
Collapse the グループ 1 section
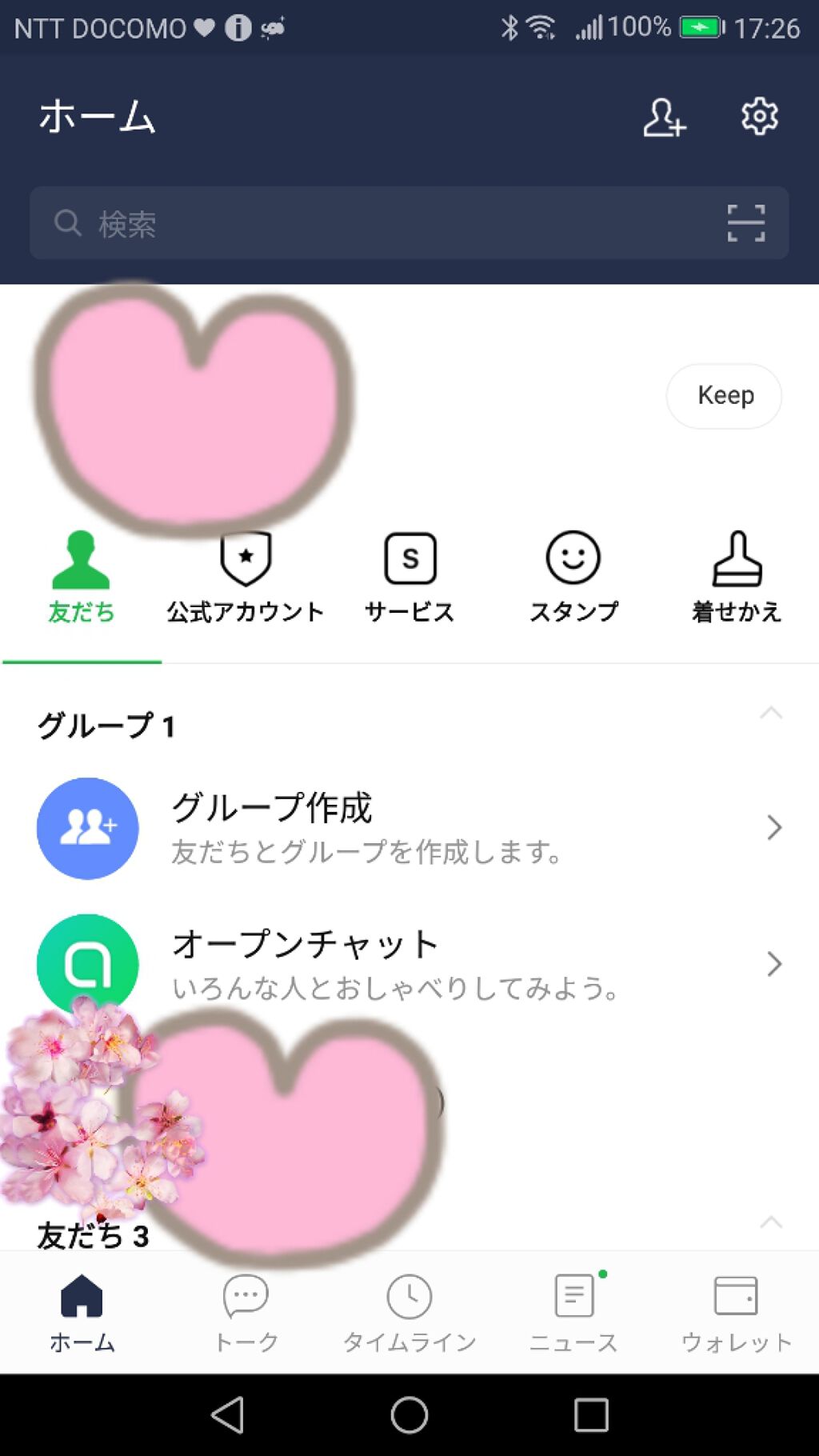click(x=770, y=710)
